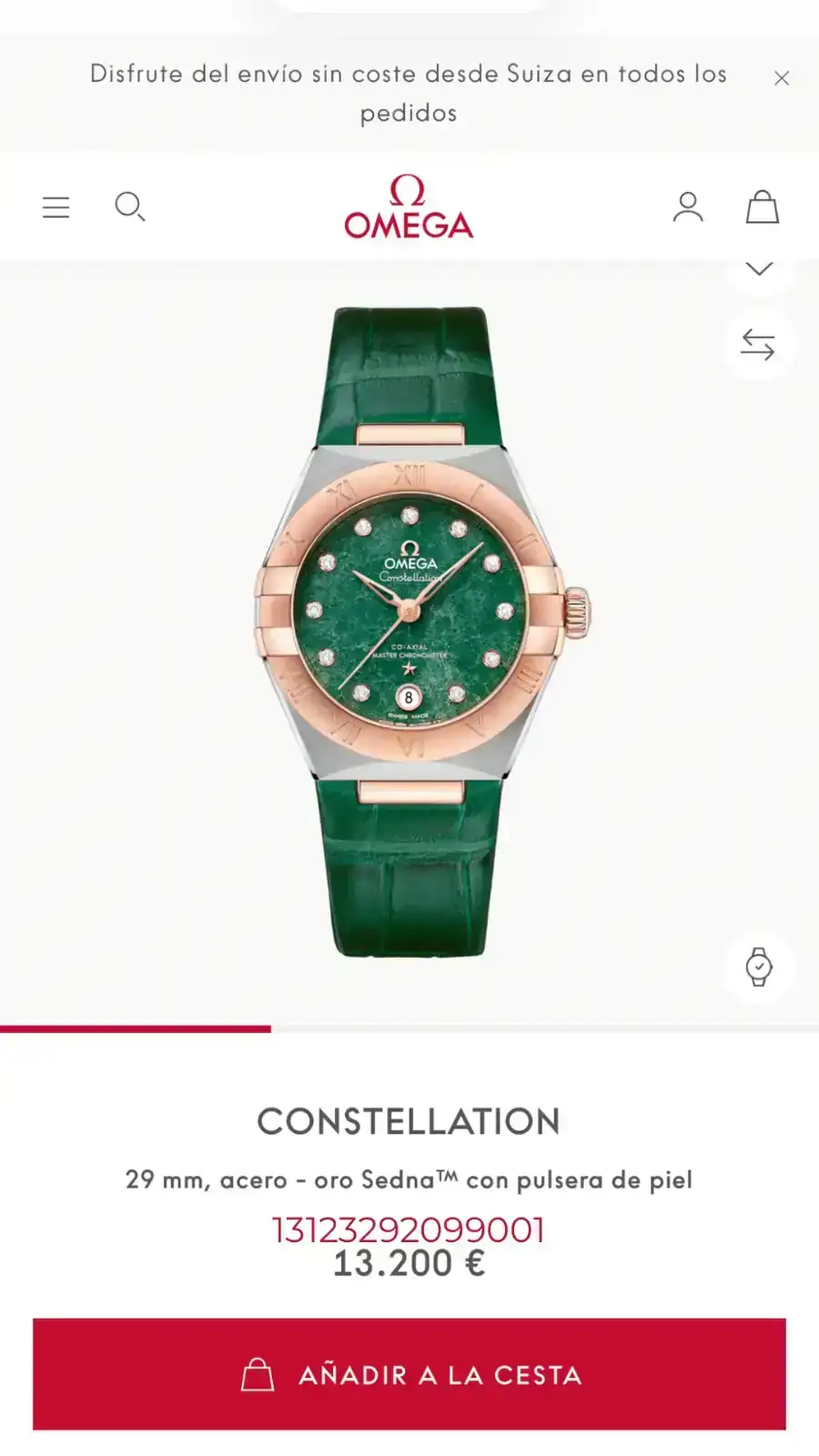The height and width of the screenshot is (1456, 819).
Task: Click the bag icon inside the add button
Action: (x=258, y=1376)
